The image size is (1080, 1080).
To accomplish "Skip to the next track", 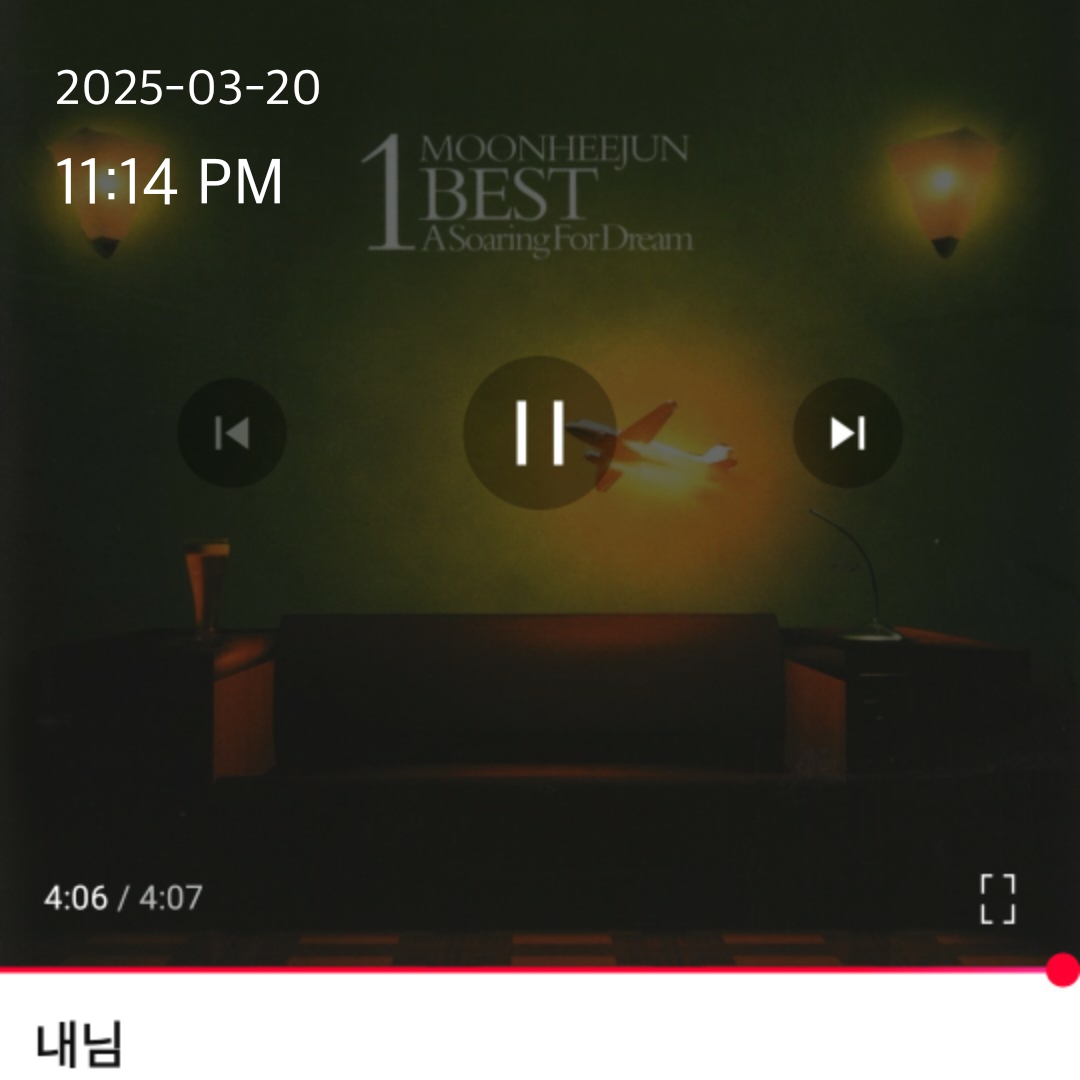I will (x=848, y=433).
